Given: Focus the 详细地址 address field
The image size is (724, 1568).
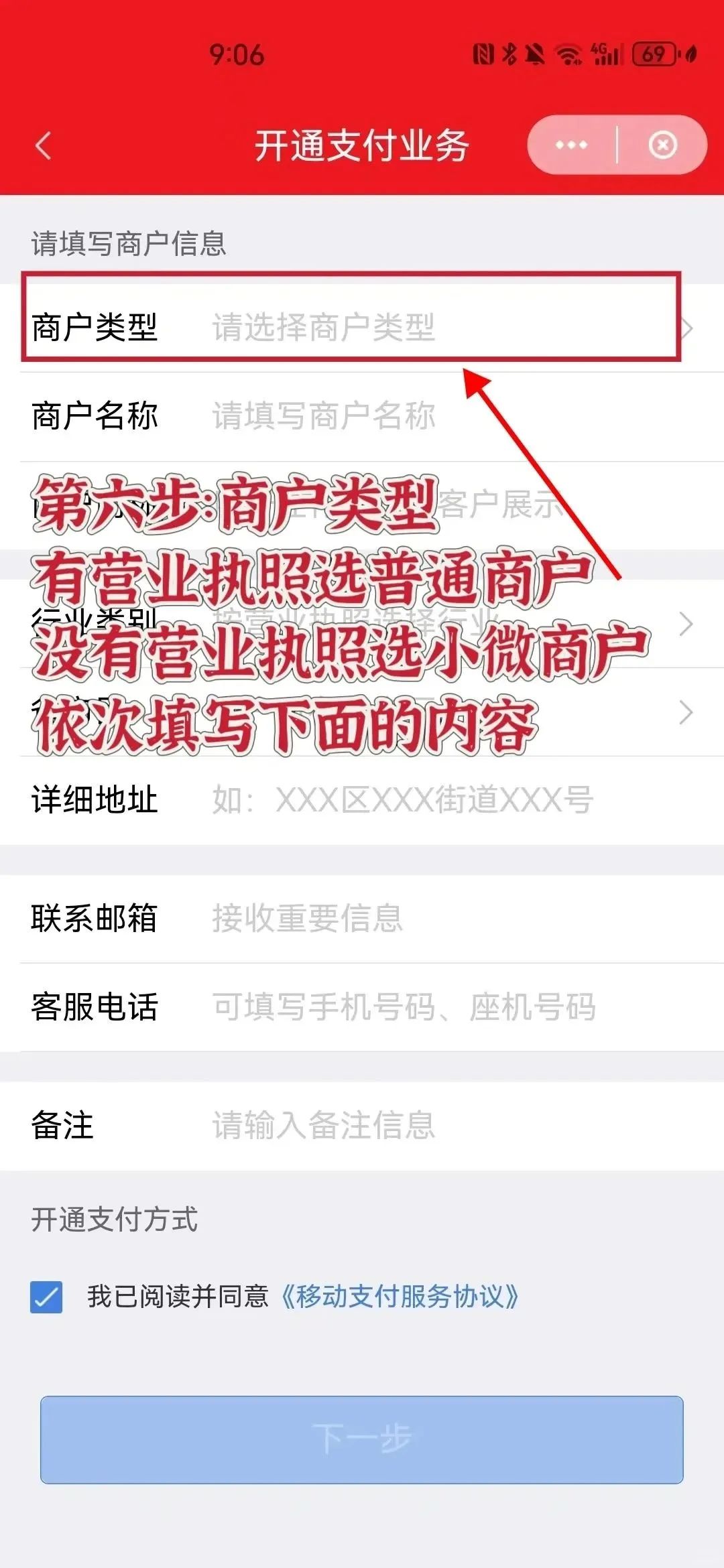Looking at the screenshot, I should point(402,800).
